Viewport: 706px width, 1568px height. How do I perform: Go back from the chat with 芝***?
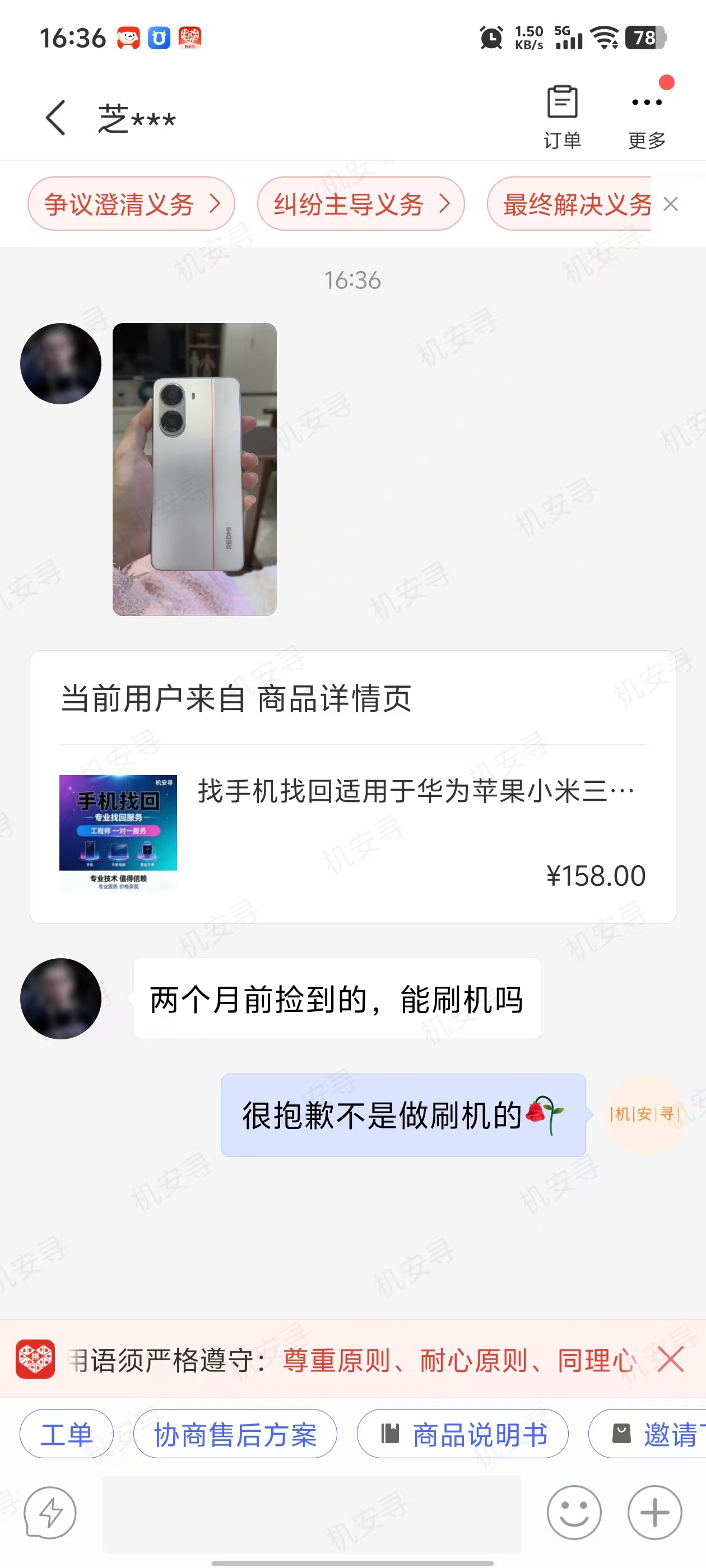click(x=55, y=118)
